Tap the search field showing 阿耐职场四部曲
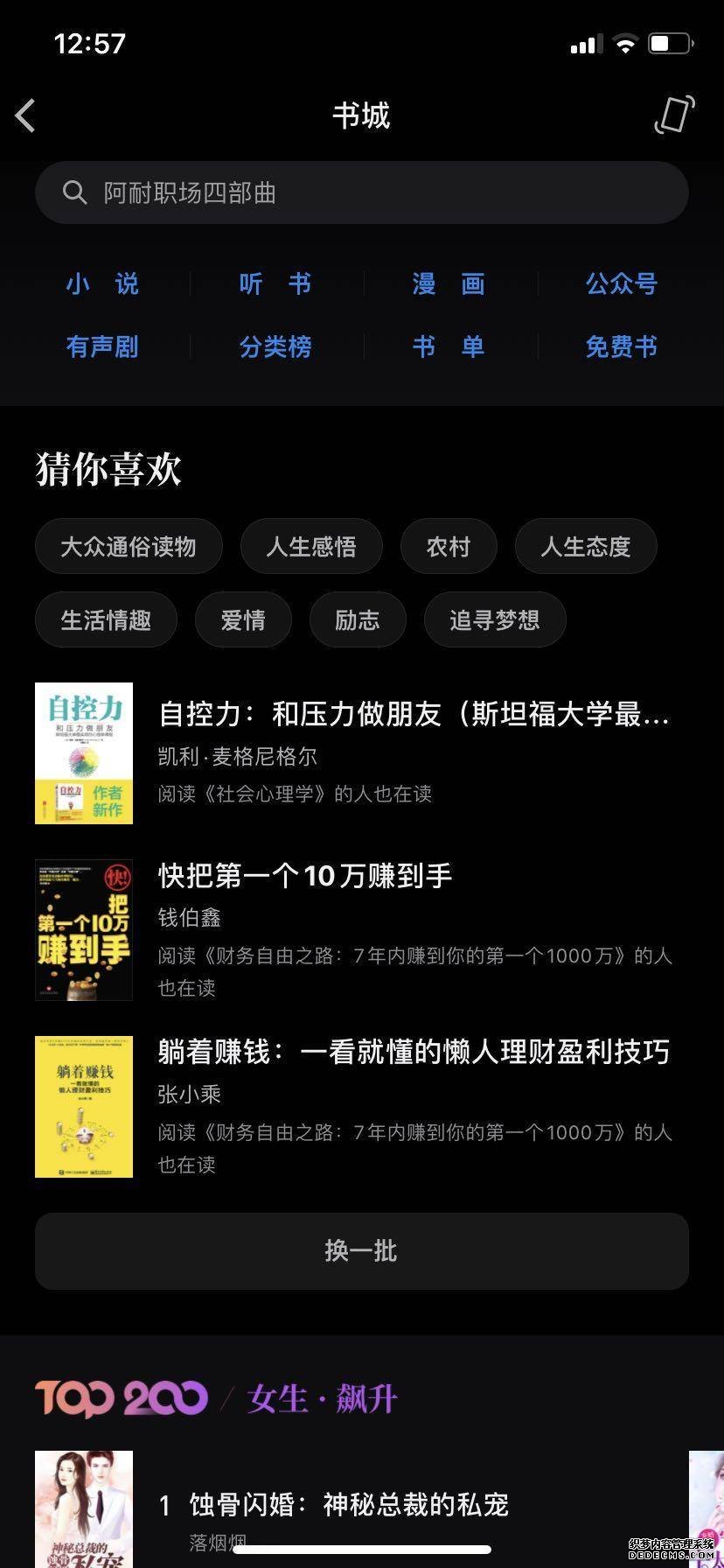Screen dimensions: 724x1568 362,192
